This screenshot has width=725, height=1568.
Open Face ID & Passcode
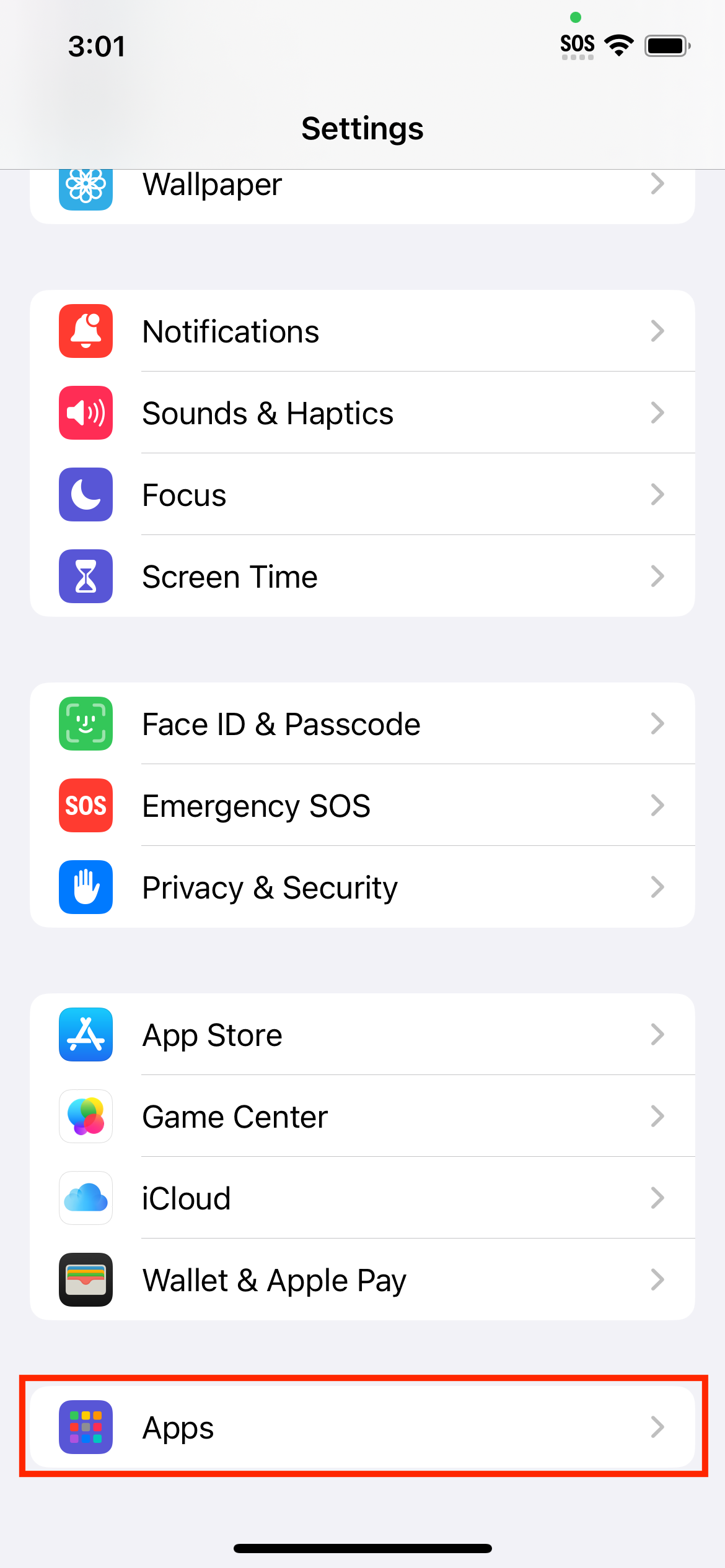coord(362,724)
